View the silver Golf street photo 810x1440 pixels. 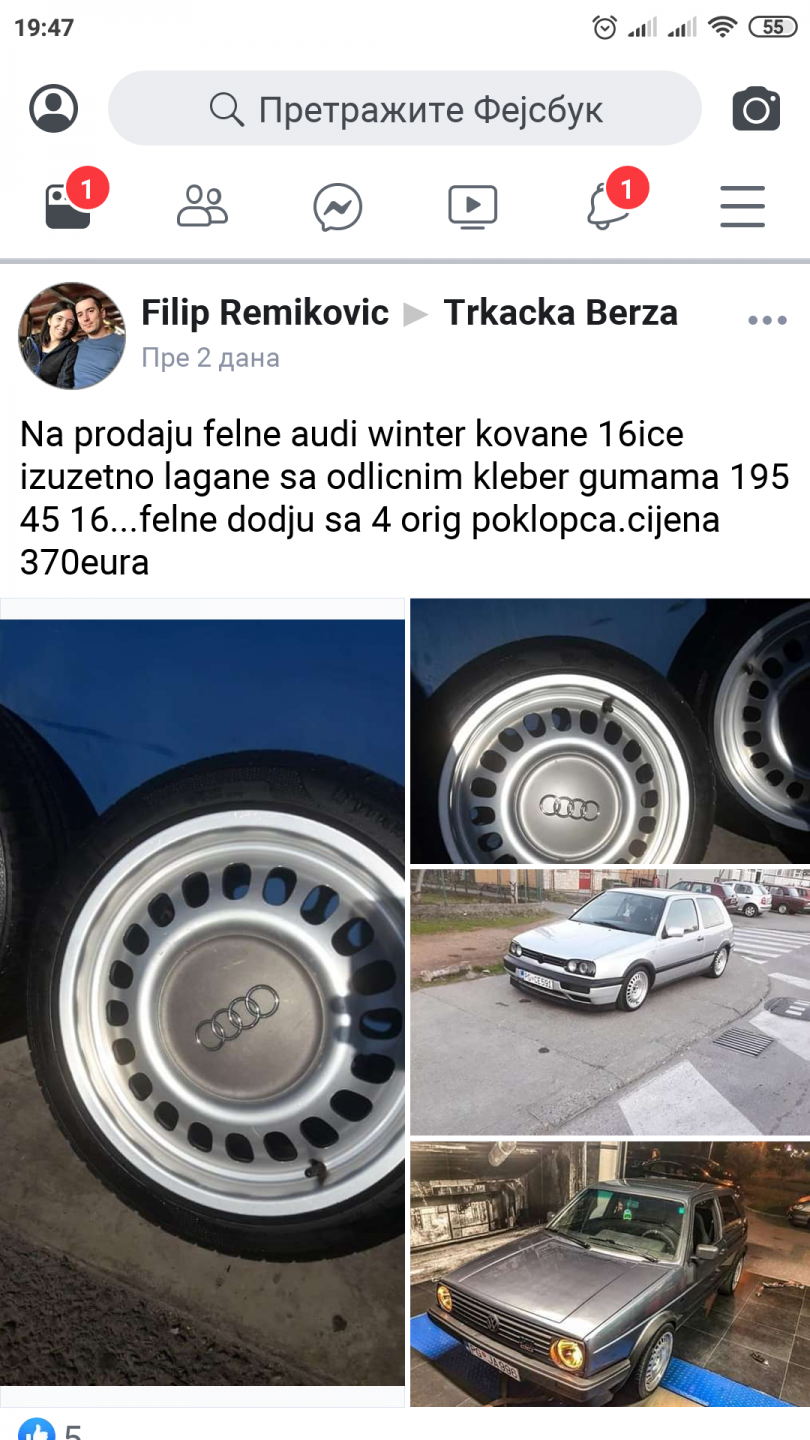click(x=610, y=1002)
